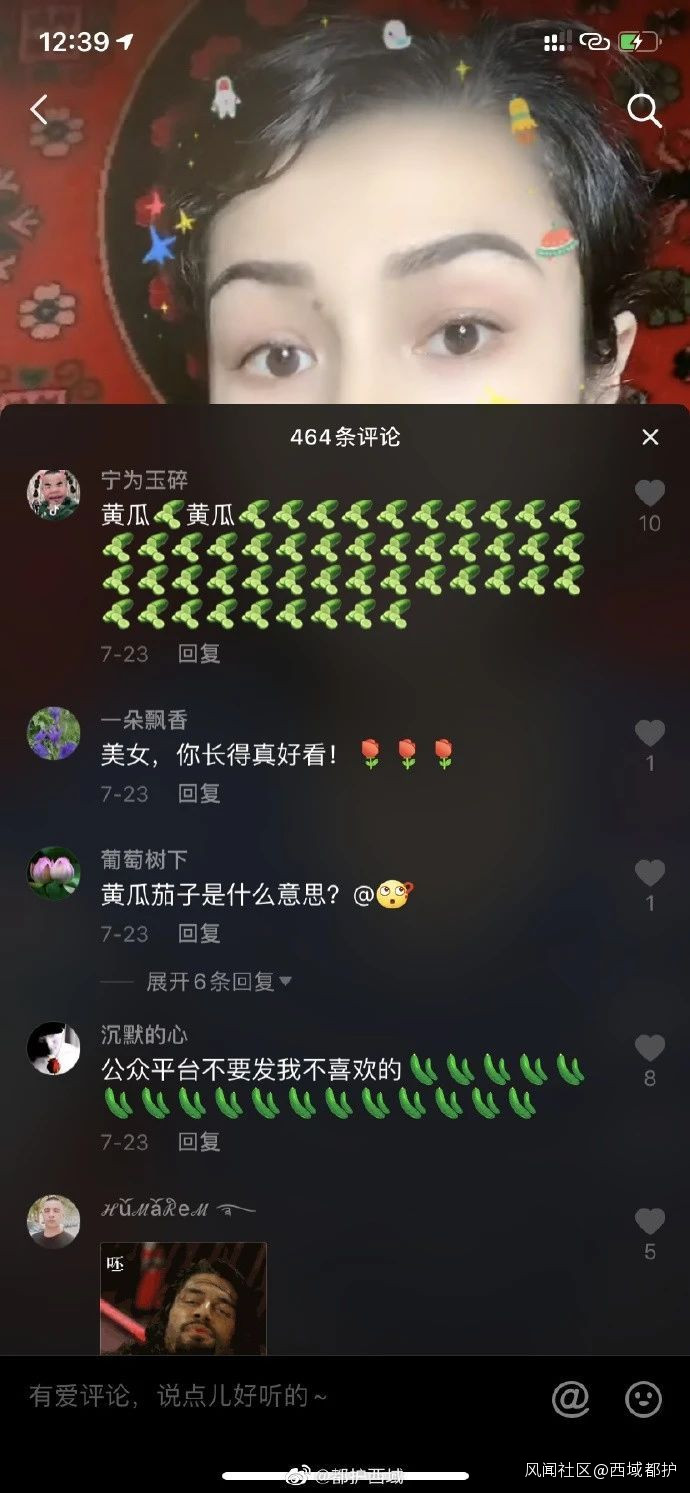This screenshot has height=1493, width=690.
Task: Open search via the magnifier icon
Action: point(644,111)
